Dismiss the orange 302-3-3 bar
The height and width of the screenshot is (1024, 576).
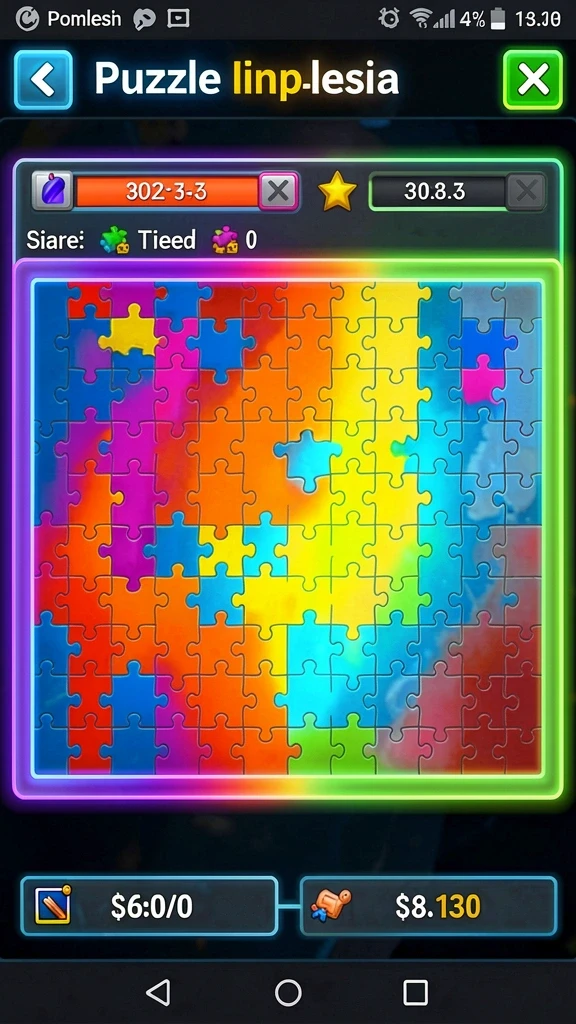click(x=279, y=191)
